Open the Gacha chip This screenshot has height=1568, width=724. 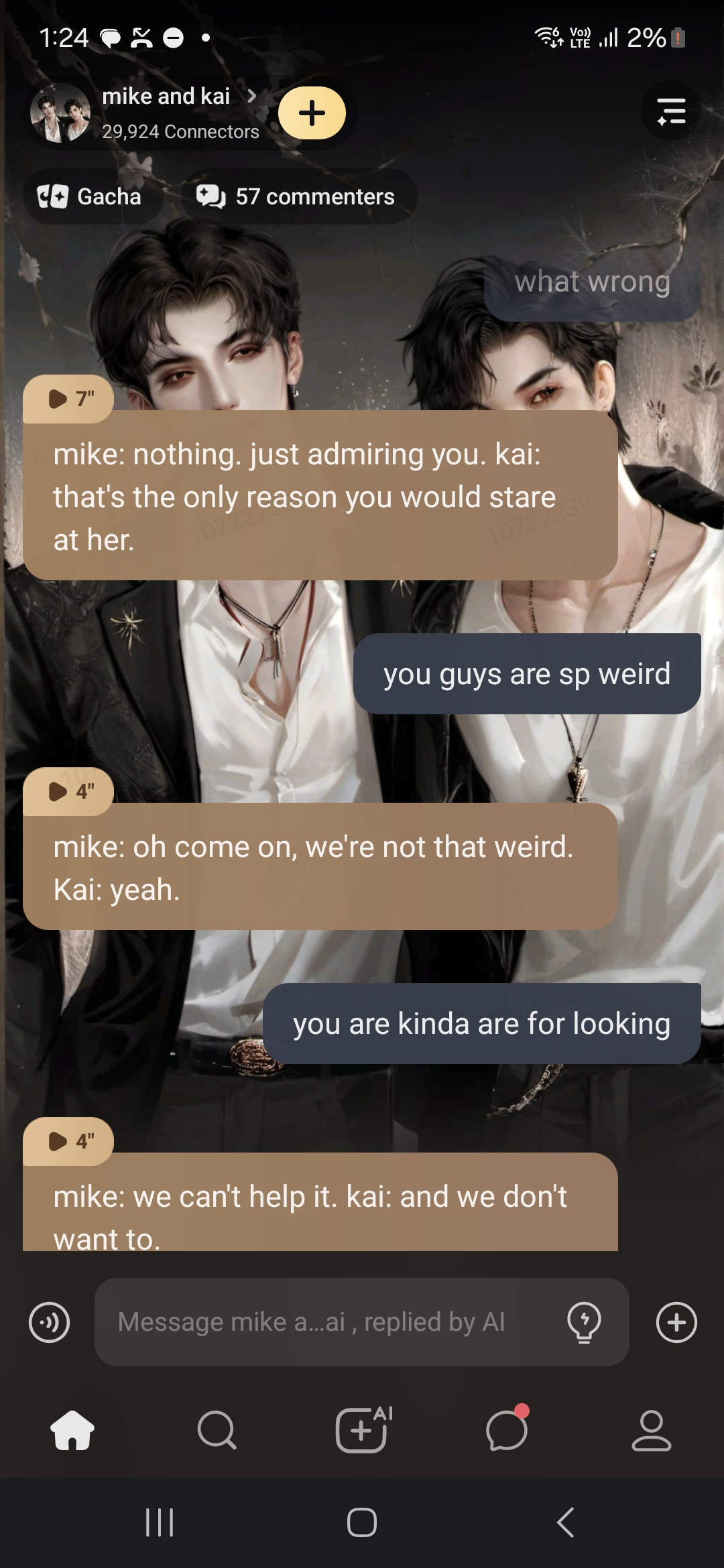[90, 197]
